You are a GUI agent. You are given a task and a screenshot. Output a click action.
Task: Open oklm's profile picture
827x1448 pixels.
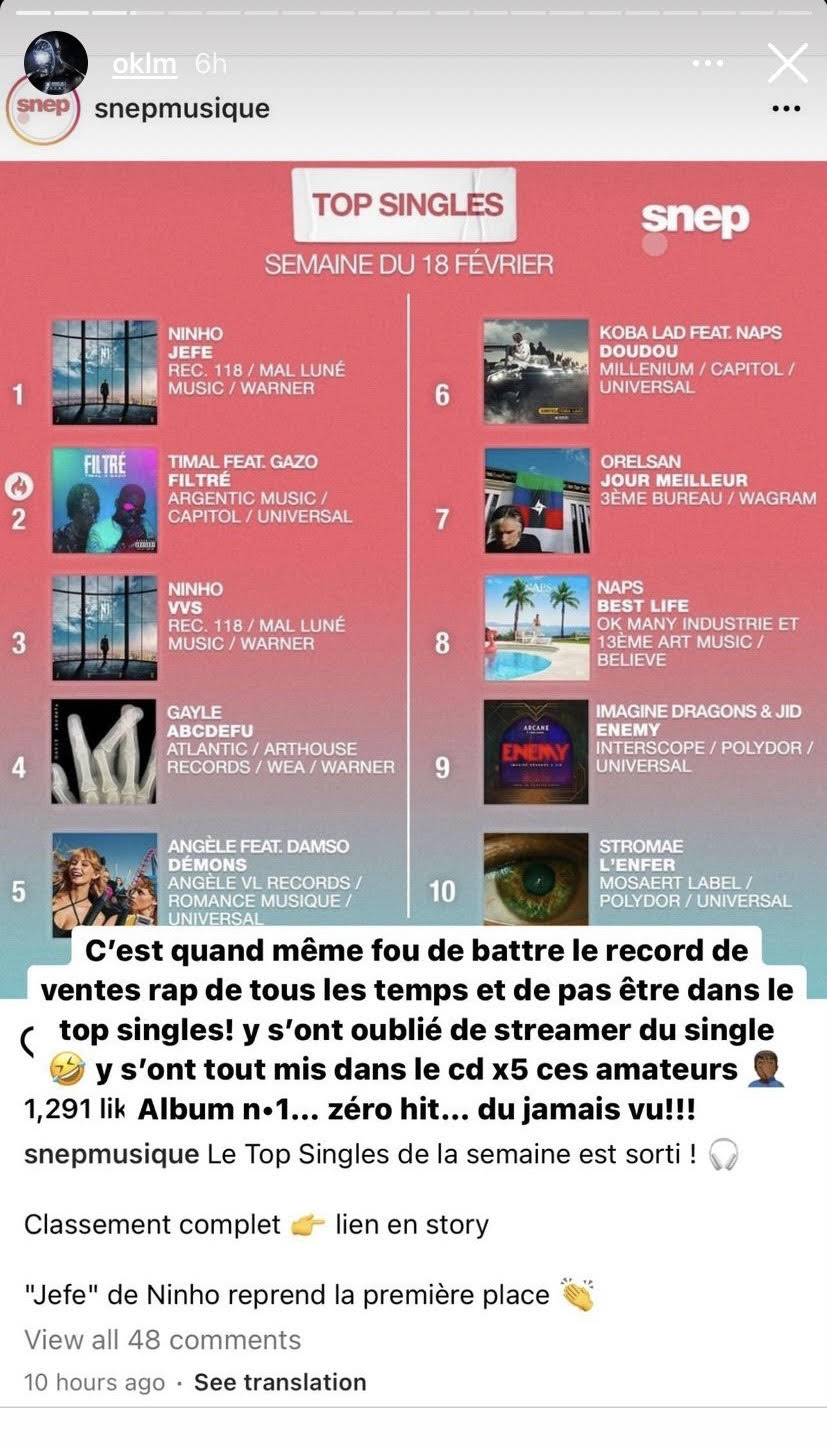56,63
